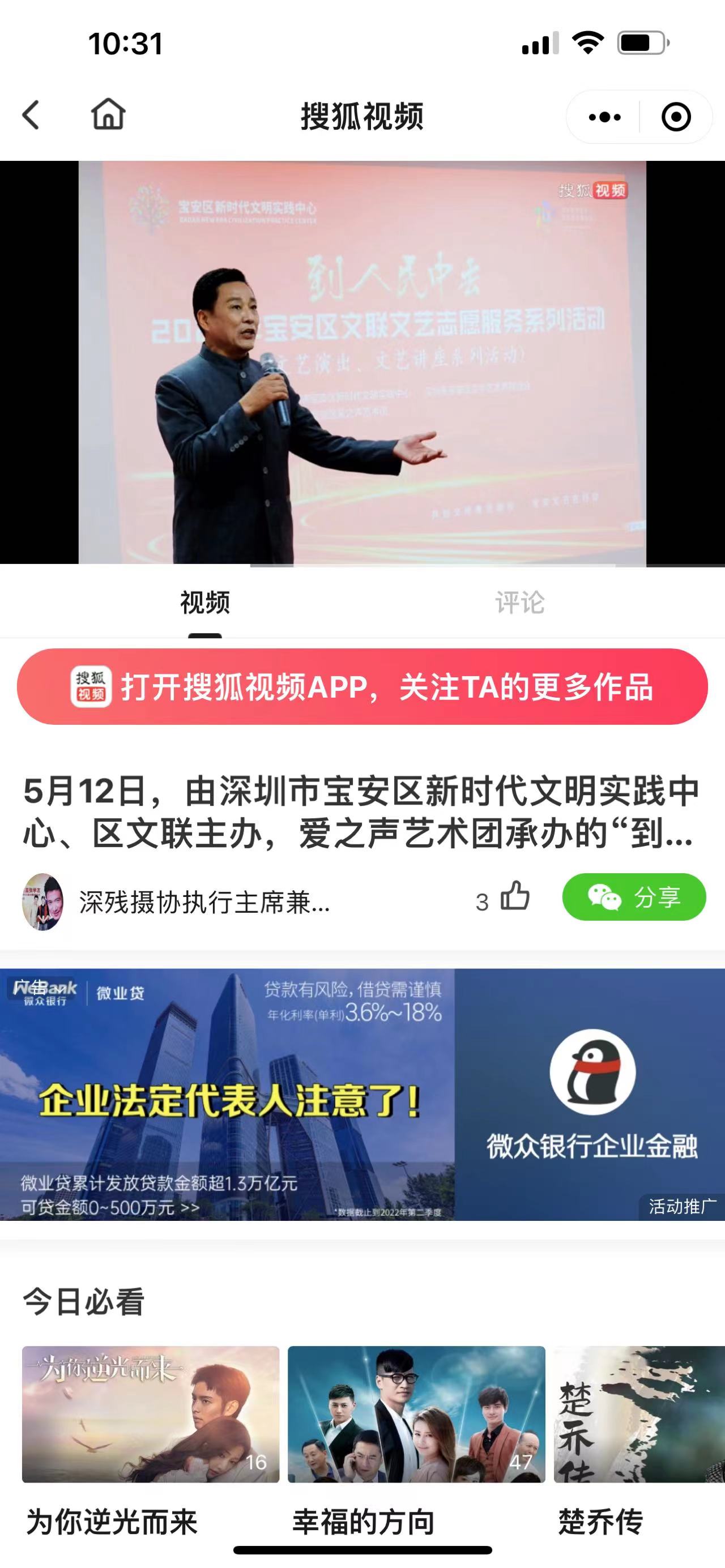This screenshot has width=725, height=1568.
Task: Select the 视频 tab
Action: point(205,603)
